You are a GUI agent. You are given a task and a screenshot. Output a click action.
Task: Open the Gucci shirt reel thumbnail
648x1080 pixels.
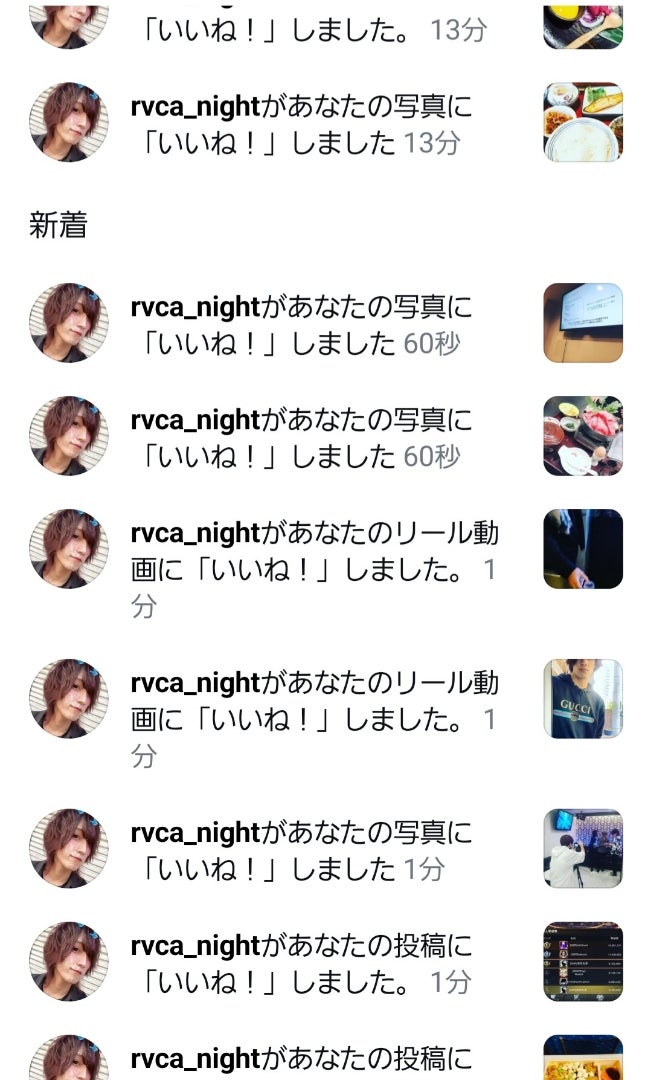(583, 699)
